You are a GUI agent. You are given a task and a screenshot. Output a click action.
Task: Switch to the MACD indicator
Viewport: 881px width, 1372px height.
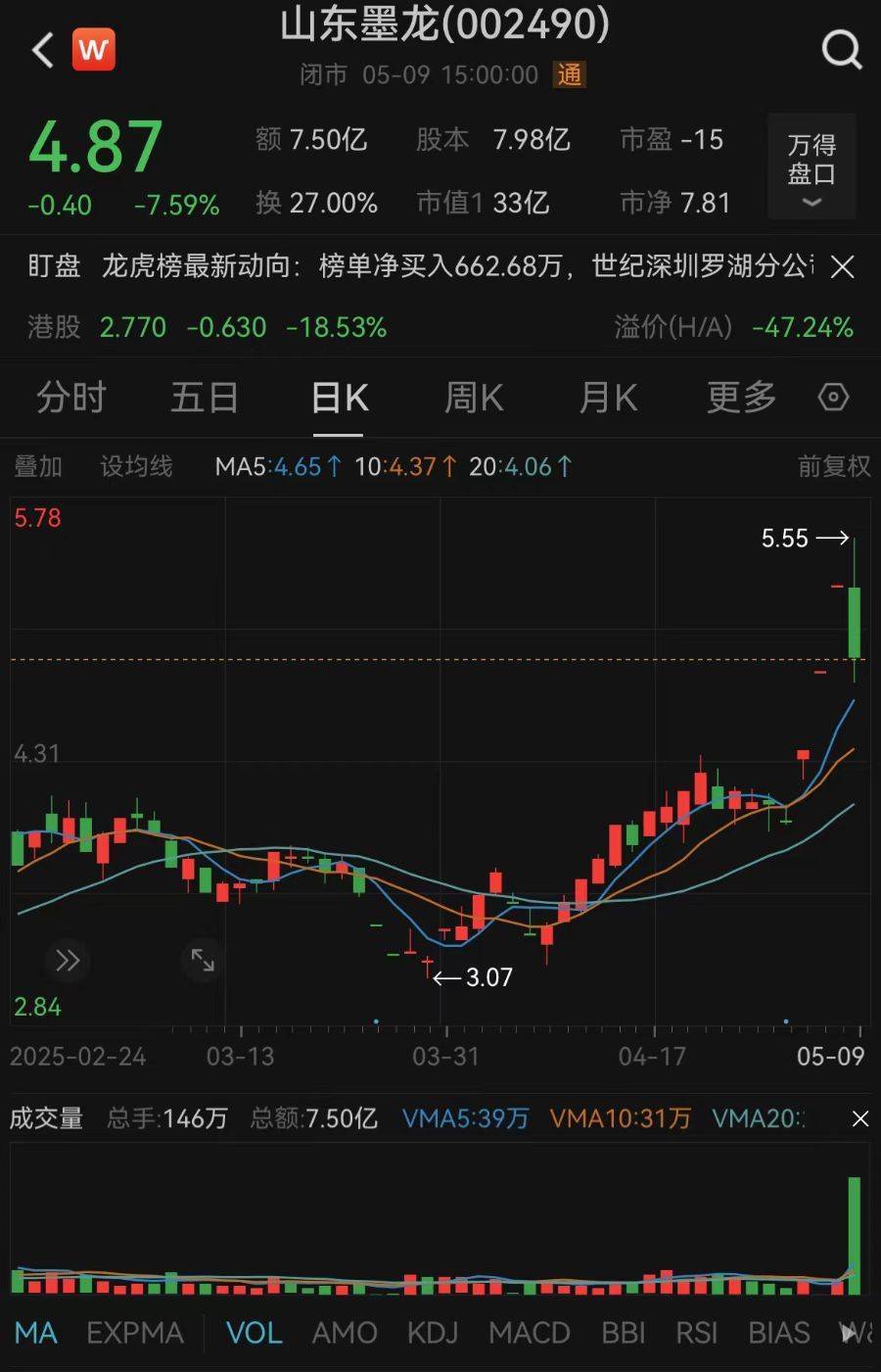click(x=530, y=1333)
